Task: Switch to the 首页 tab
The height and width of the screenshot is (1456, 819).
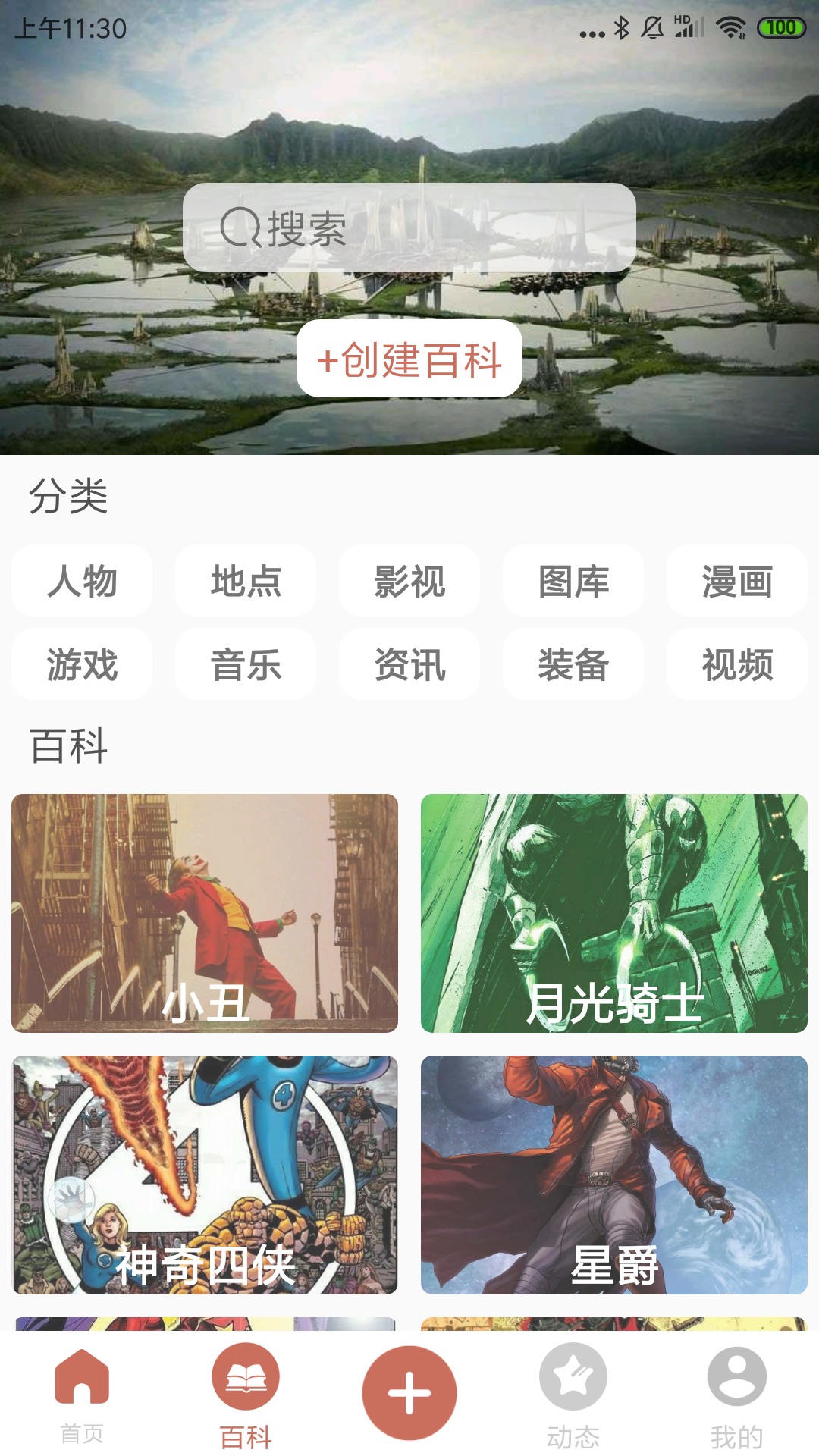Action: click(82, 1394)
